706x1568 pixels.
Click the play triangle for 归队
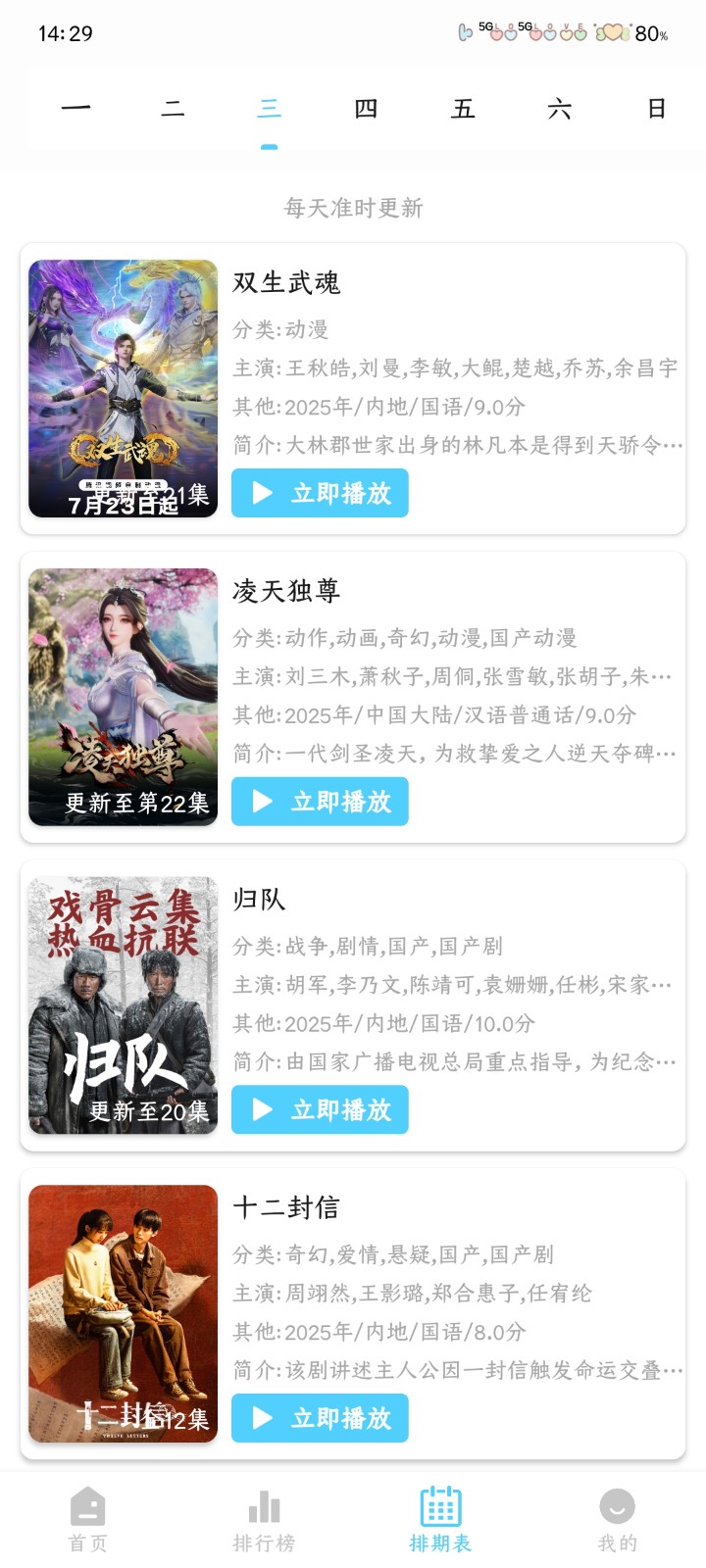[x=261, y=1110]
